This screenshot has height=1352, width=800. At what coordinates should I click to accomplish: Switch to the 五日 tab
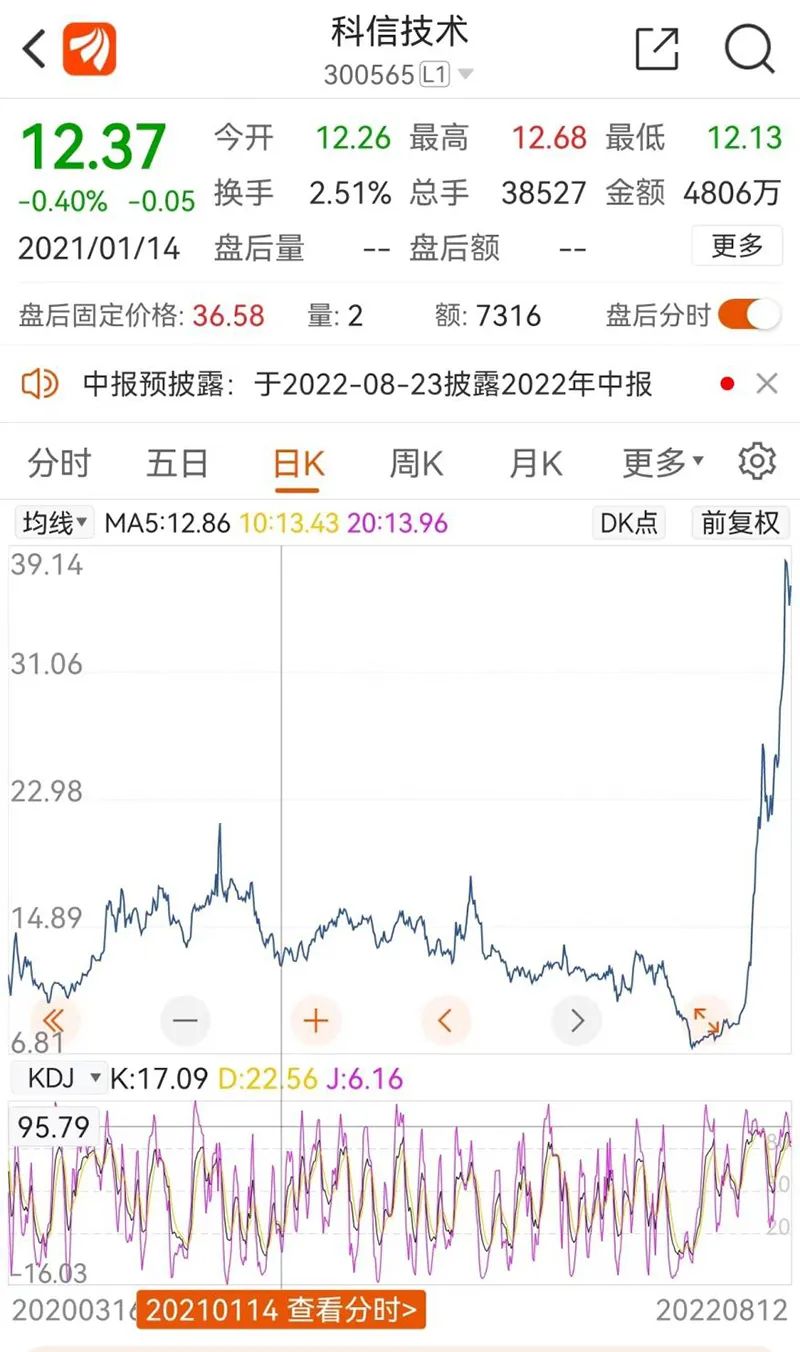pos(177,463)
